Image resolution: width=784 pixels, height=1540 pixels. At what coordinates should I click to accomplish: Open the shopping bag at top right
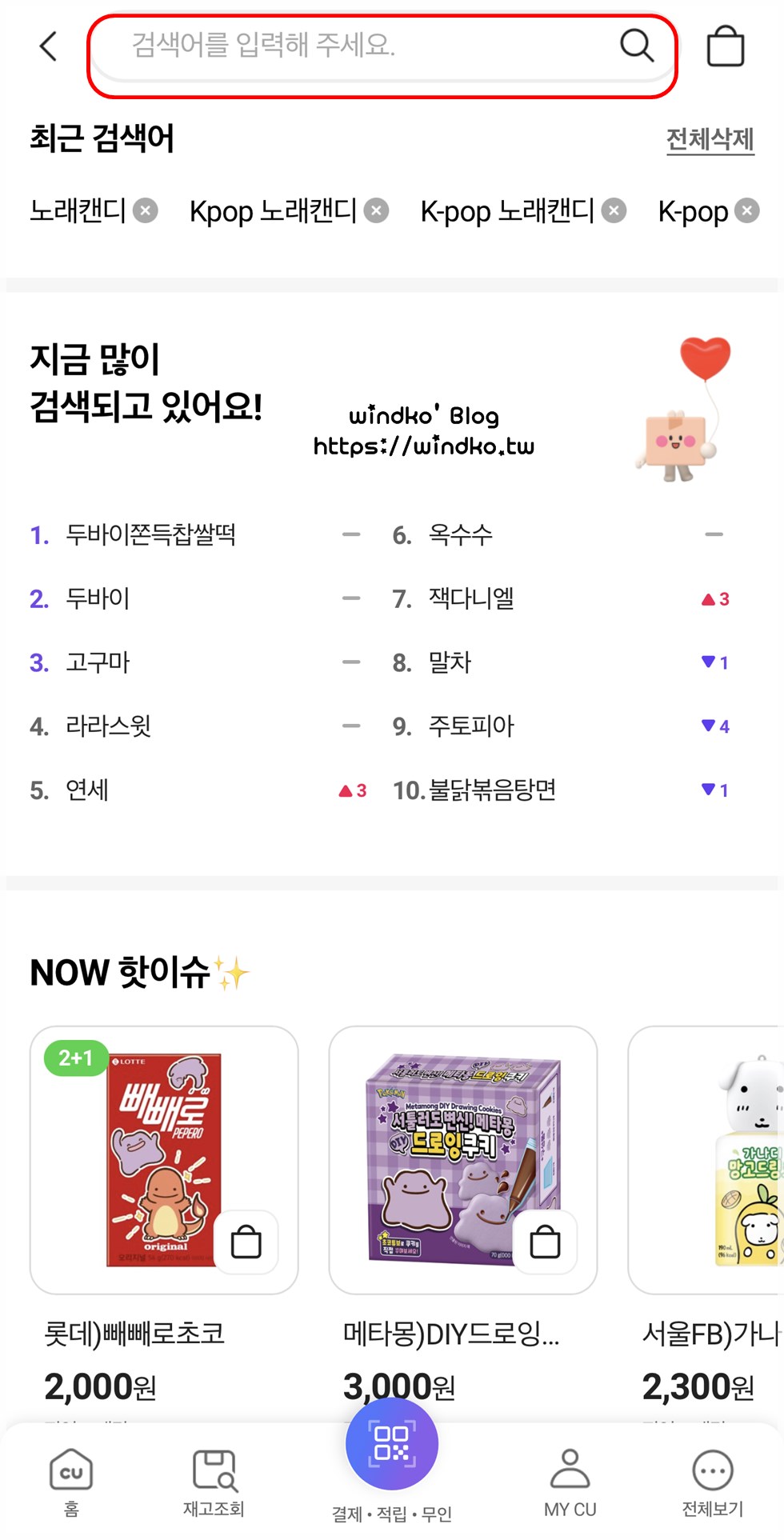(x=726, y=46)
